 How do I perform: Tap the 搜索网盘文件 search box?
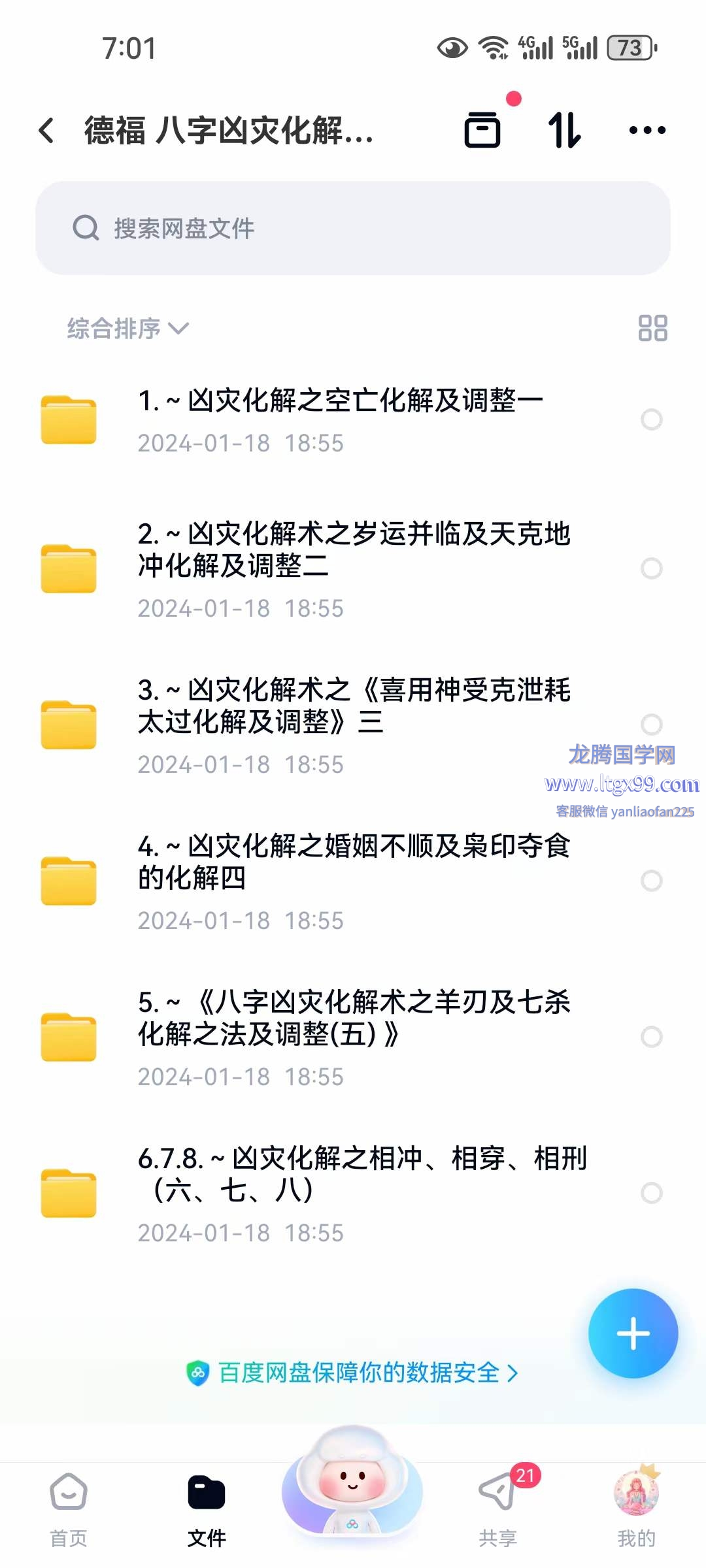coord(353,228)
